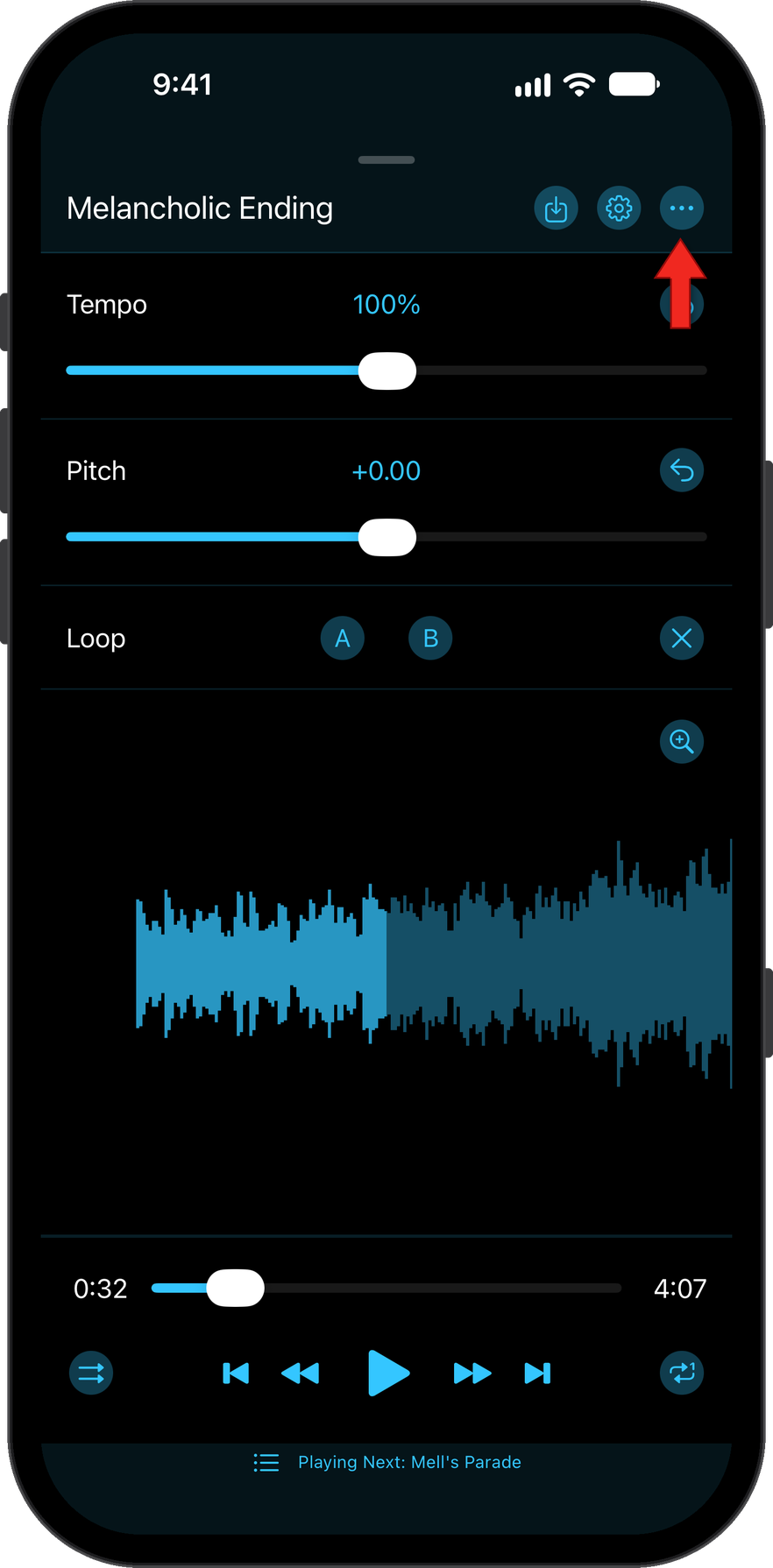The width and height of the screenshot is (773, 1568).
Task: Toggle repeat mode
Action: [x=682, y=1373]
